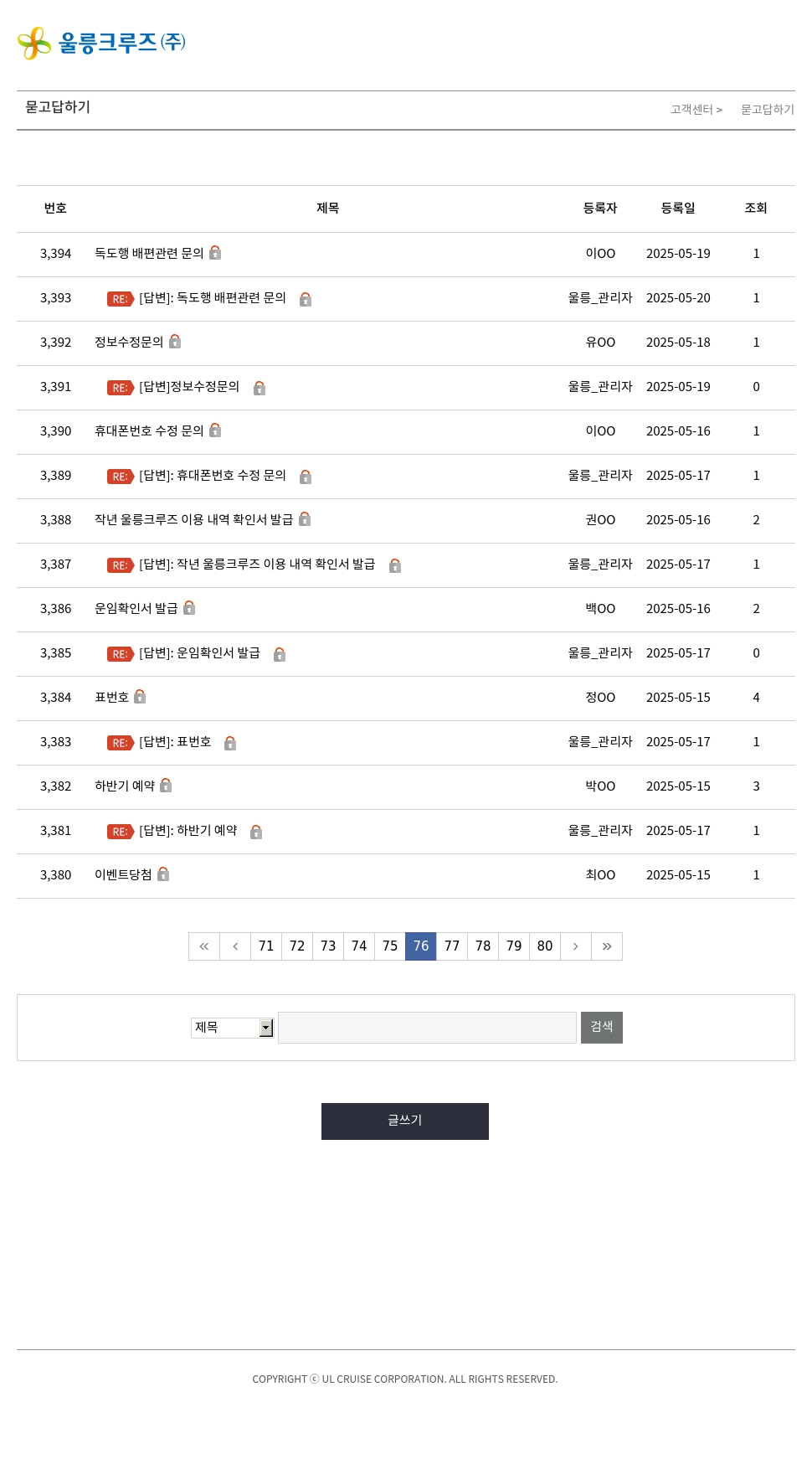Open post 표번호 by 정OO
812x1459 pixels.
tap(111, 698)
